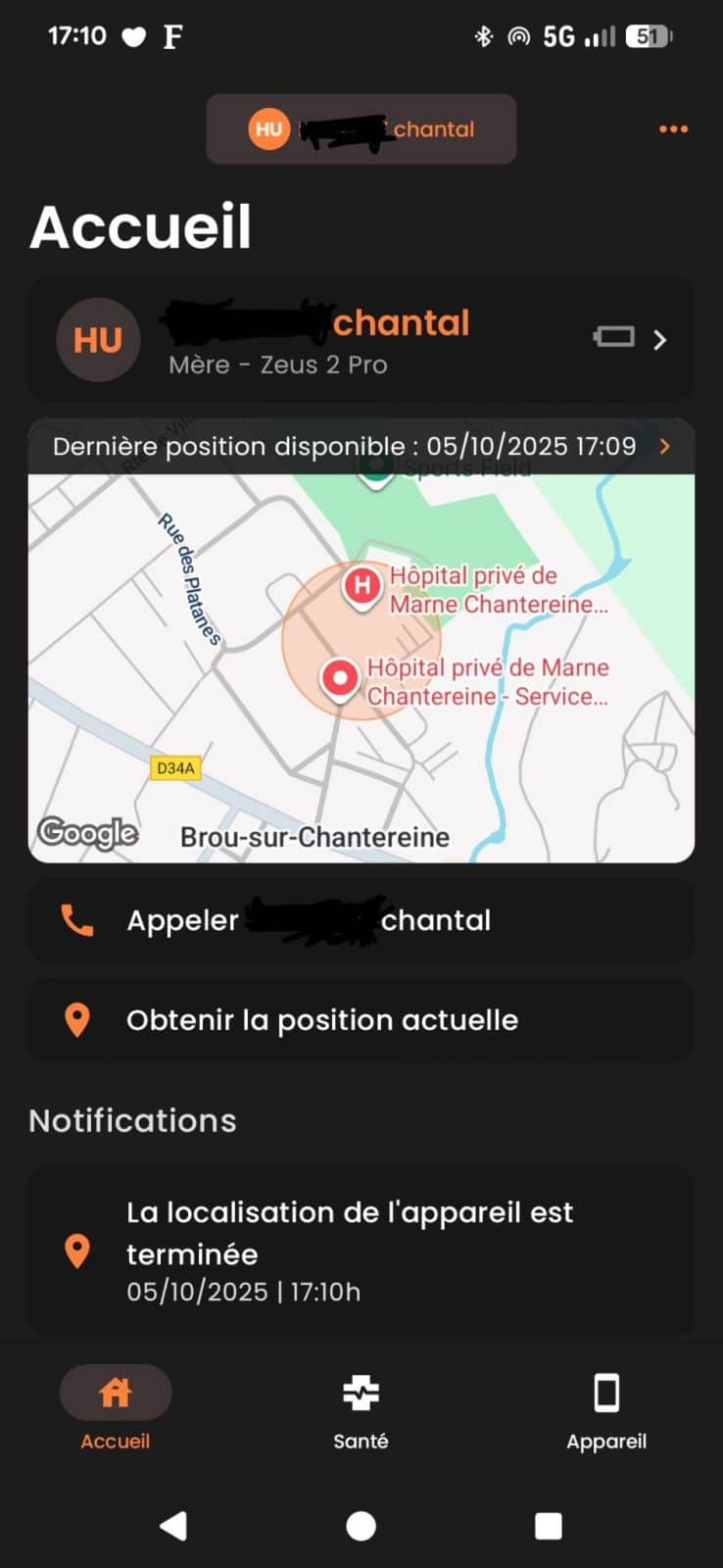Viewport: 723px width, 1568px height.
Task: Switch to the Santé tab
Action: pyautogui.click(x=361, y=1411)
